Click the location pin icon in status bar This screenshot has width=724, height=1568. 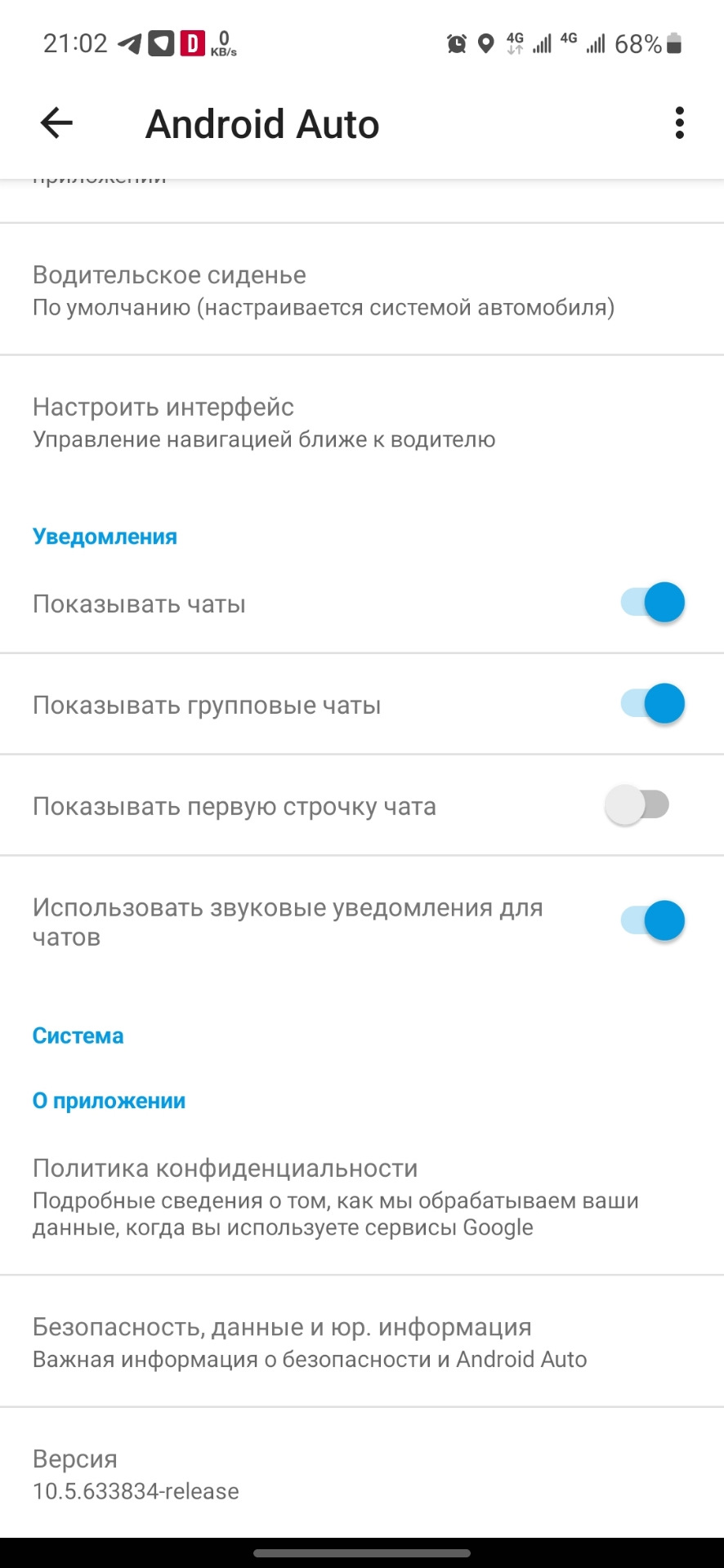(487, 42)
